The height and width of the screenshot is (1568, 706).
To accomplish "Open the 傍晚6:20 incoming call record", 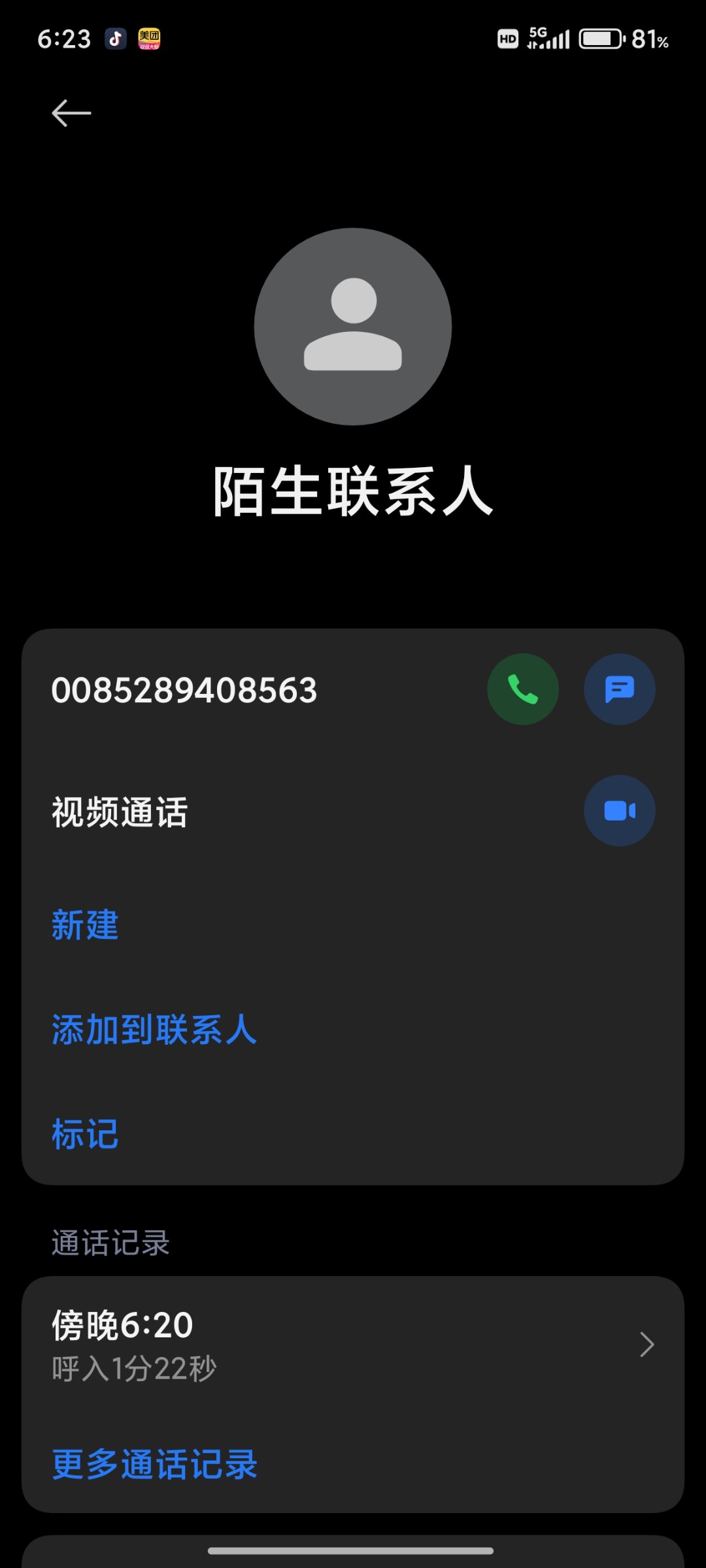I will point(353,1345).
